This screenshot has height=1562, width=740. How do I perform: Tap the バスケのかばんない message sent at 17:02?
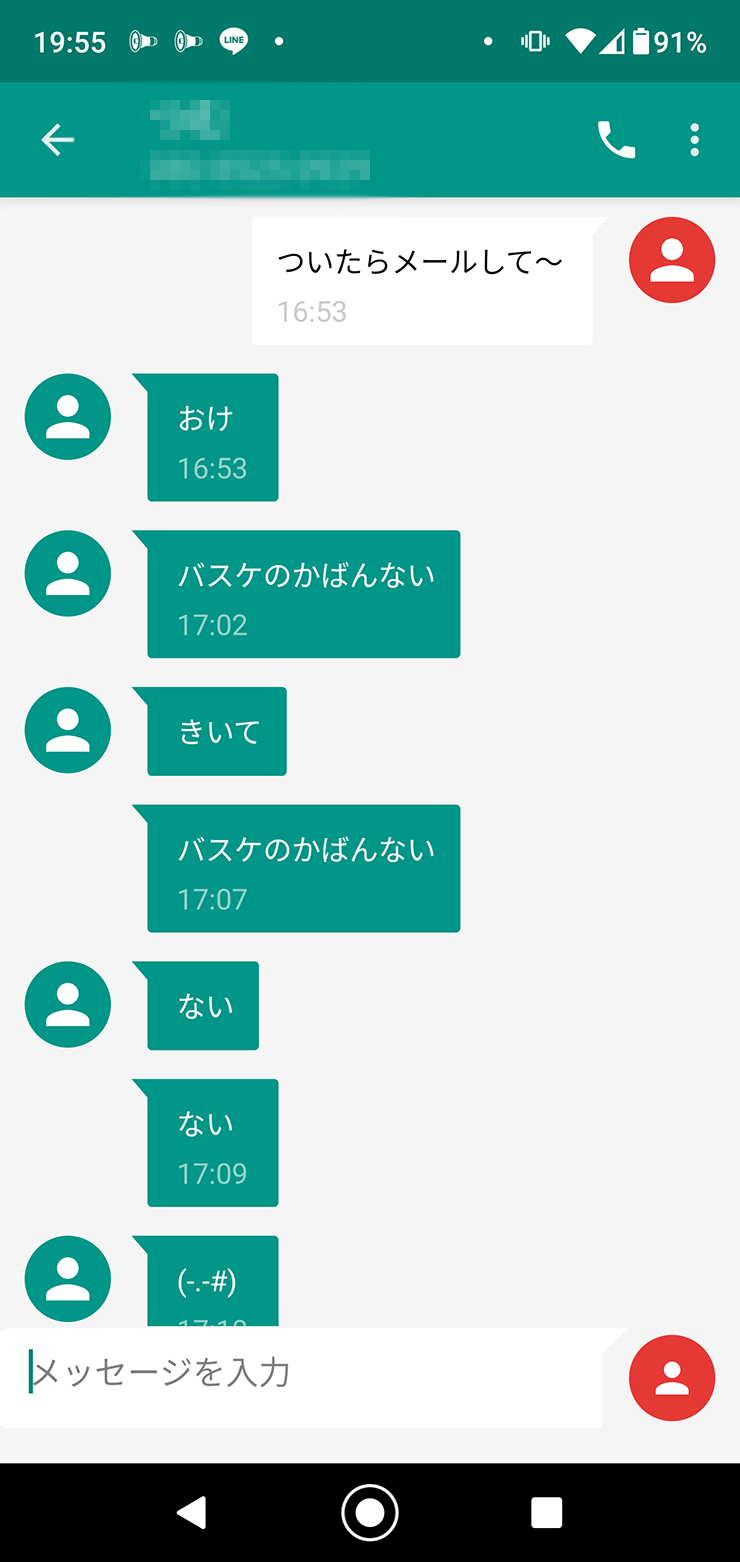pyautogui.click(x=303, y=593)
